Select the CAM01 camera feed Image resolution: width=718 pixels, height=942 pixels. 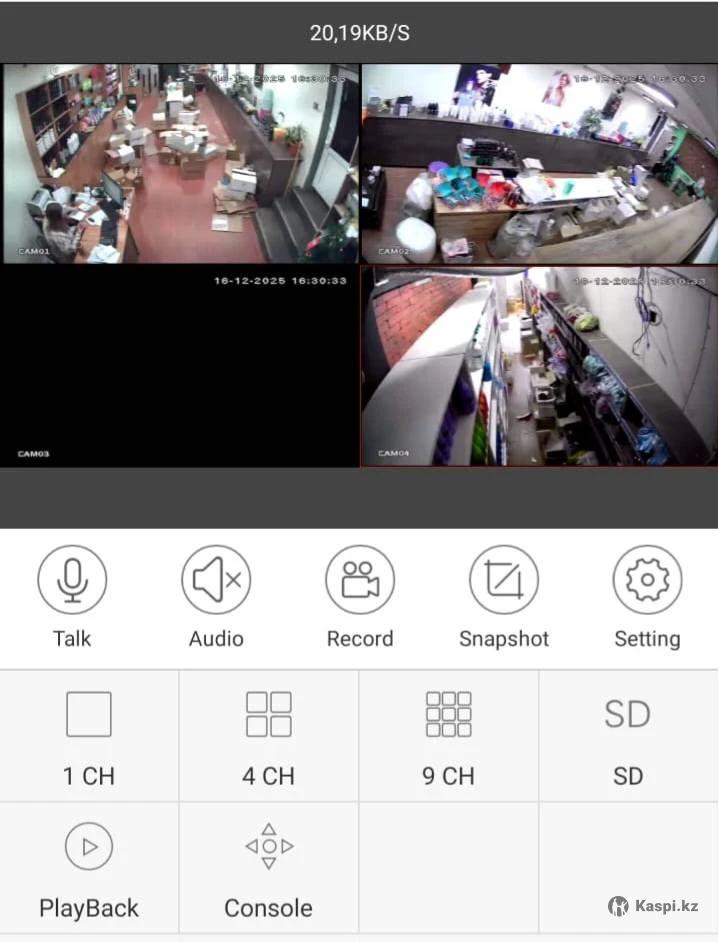tap(180, 163)
